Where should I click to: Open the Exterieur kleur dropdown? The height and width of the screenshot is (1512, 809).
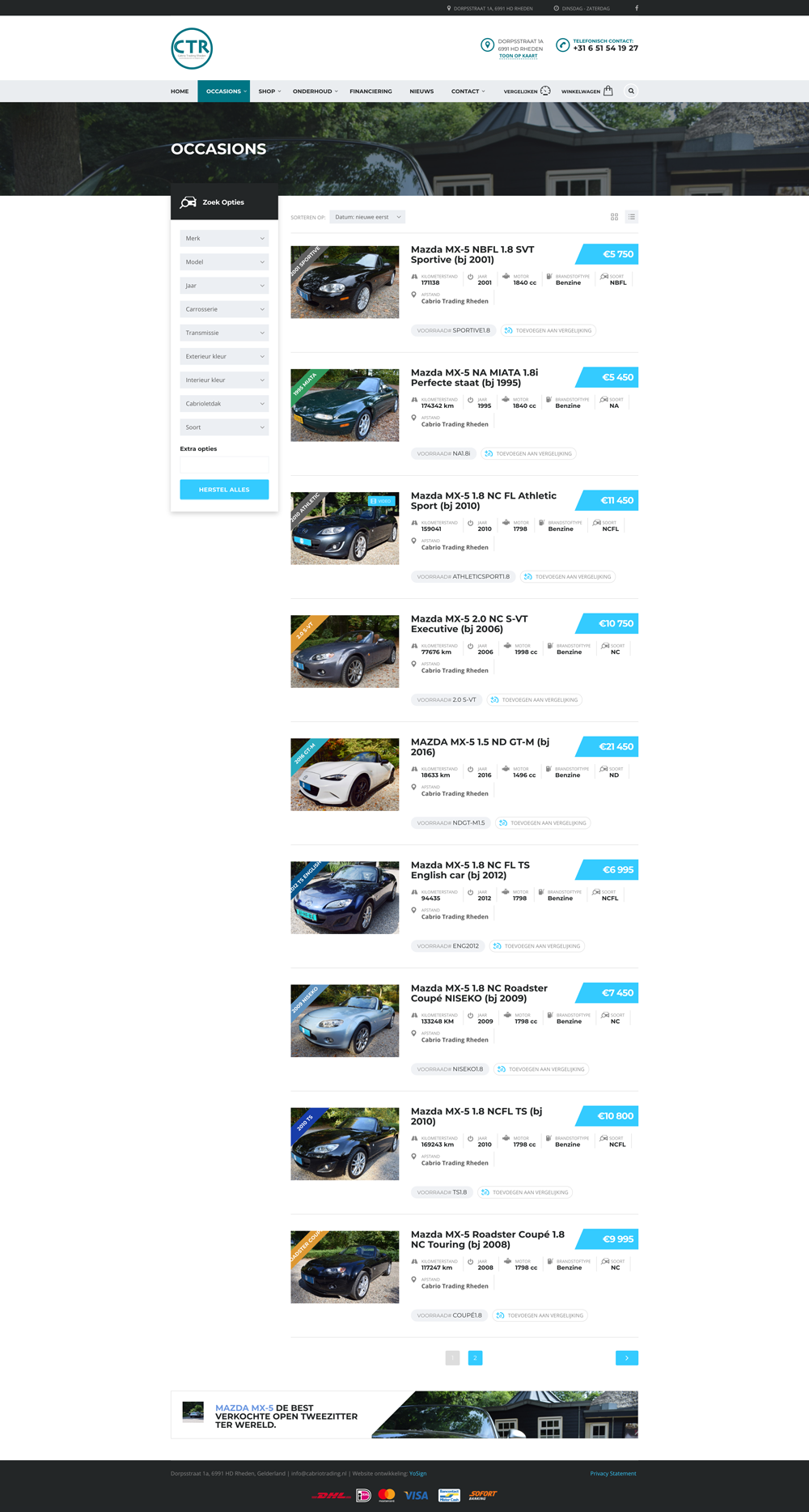[x=224, y=356]
